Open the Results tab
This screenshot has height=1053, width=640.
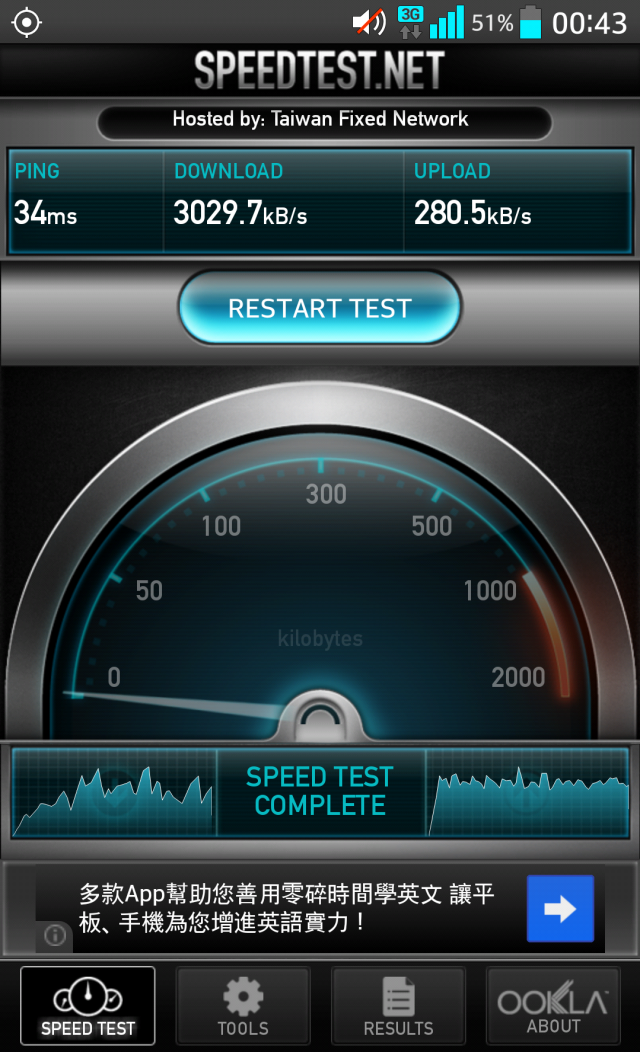[398, 1006]
